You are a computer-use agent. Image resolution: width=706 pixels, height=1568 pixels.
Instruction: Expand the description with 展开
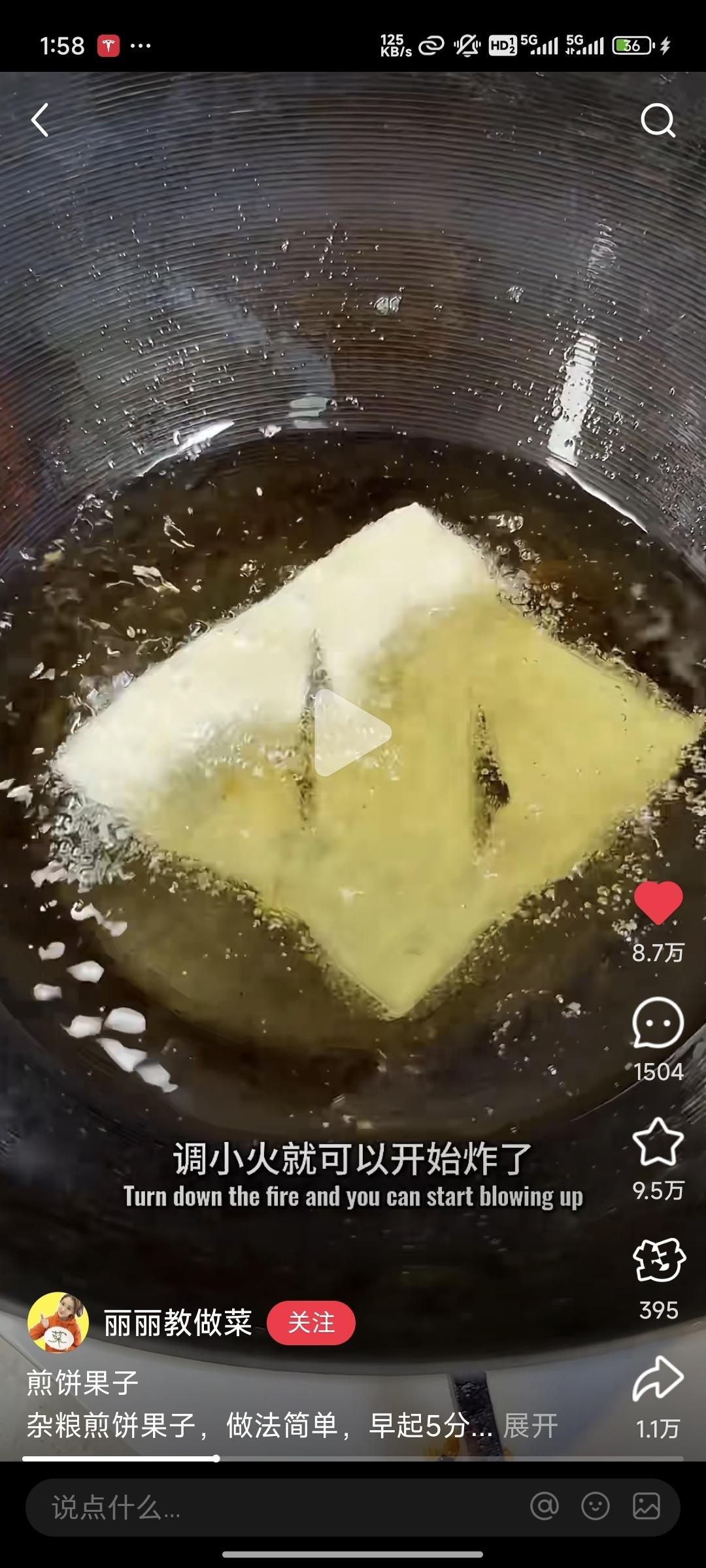click(530, 1426)
